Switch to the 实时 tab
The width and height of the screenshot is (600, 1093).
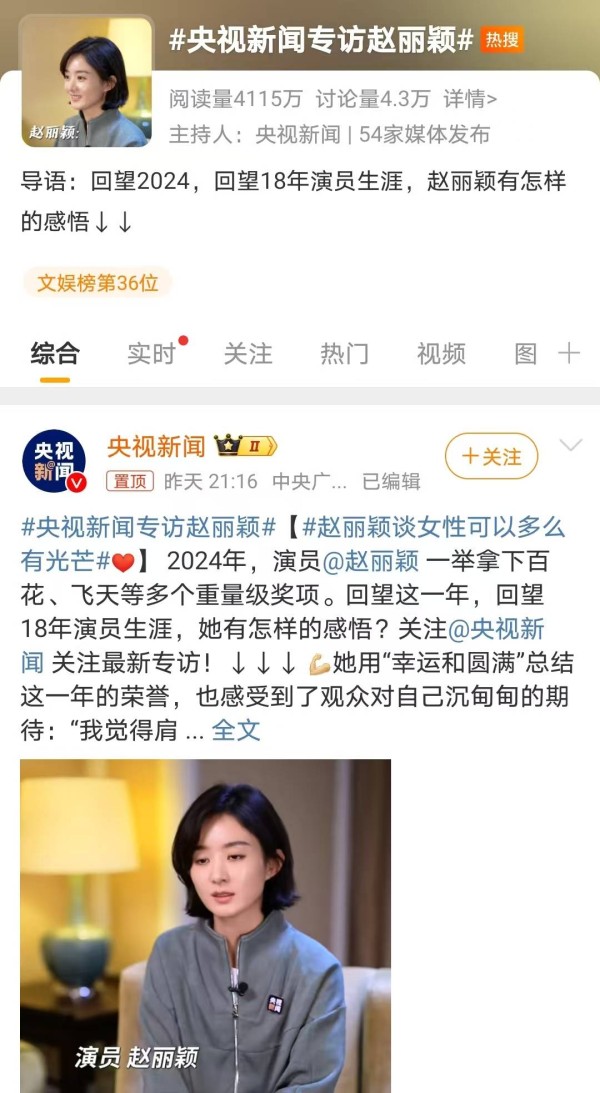(x=151, y=354)
